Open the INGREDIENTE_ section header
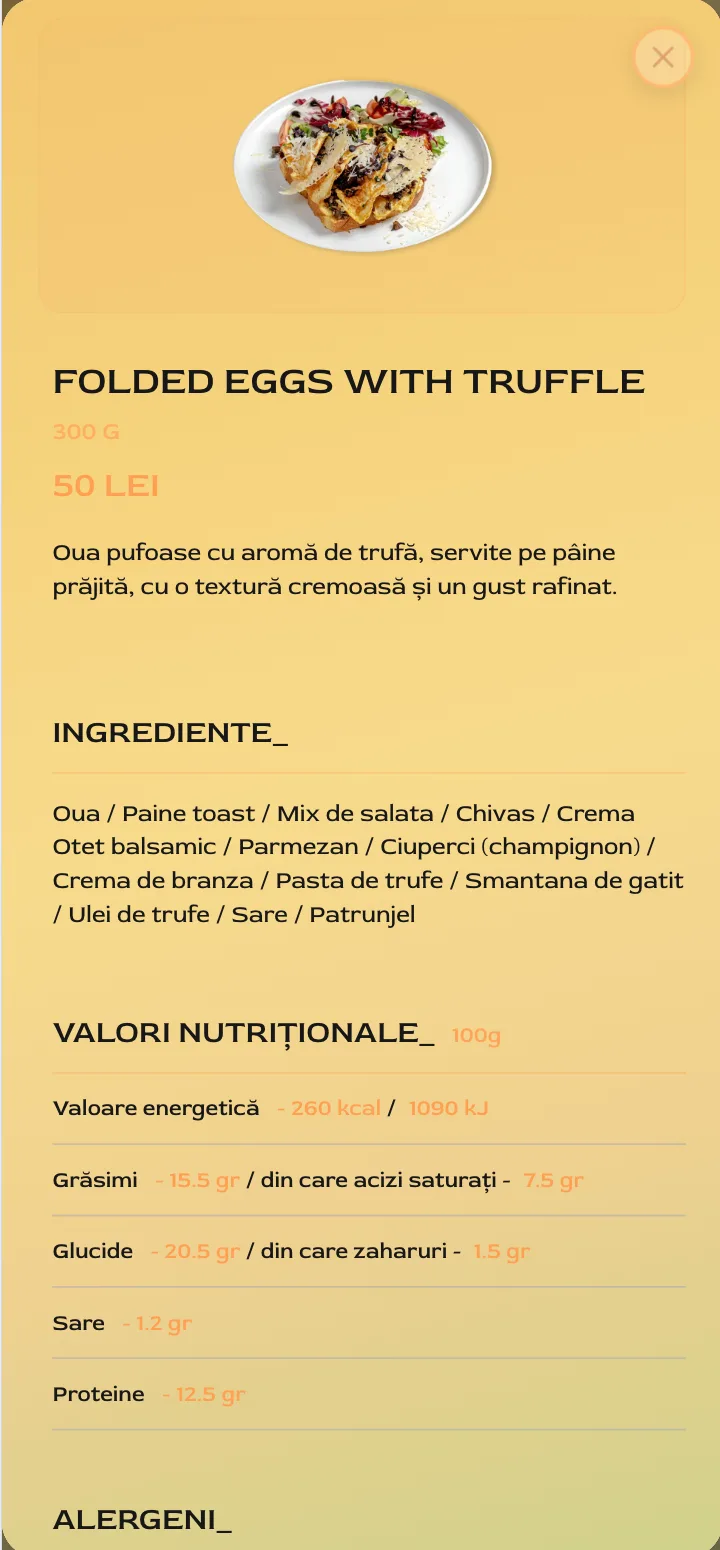 point(169,732)
